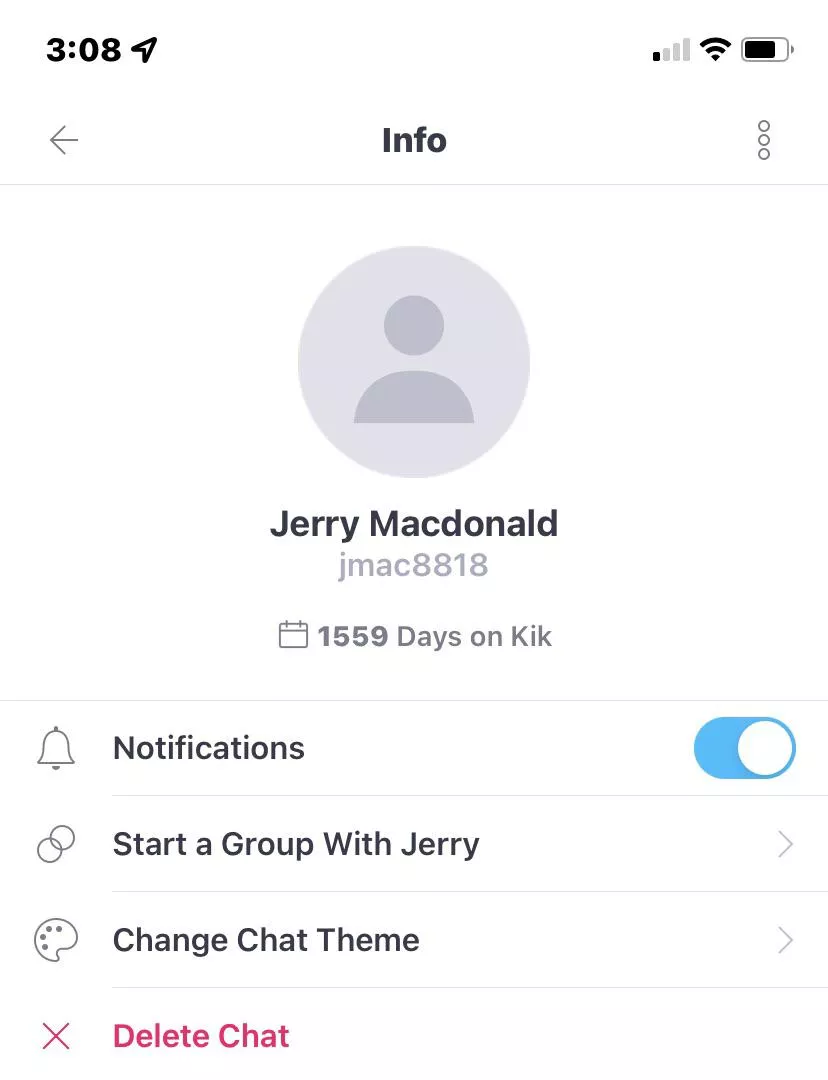Turn off the Notifications switch
Viewport: 828px width, 1080px height.
(744, 748)
